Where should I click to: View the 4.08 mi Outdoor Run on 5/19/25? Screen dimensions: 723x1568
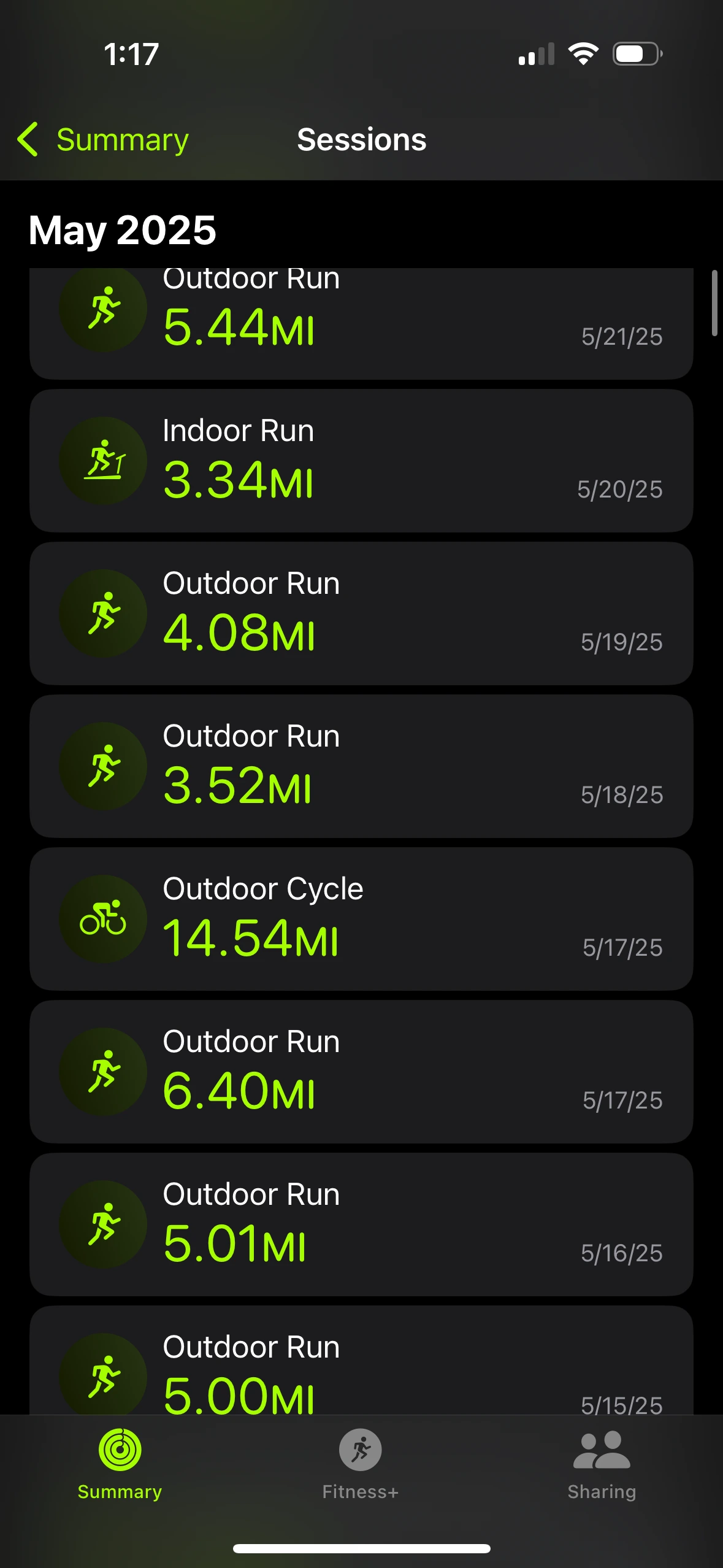coord(361,613)
